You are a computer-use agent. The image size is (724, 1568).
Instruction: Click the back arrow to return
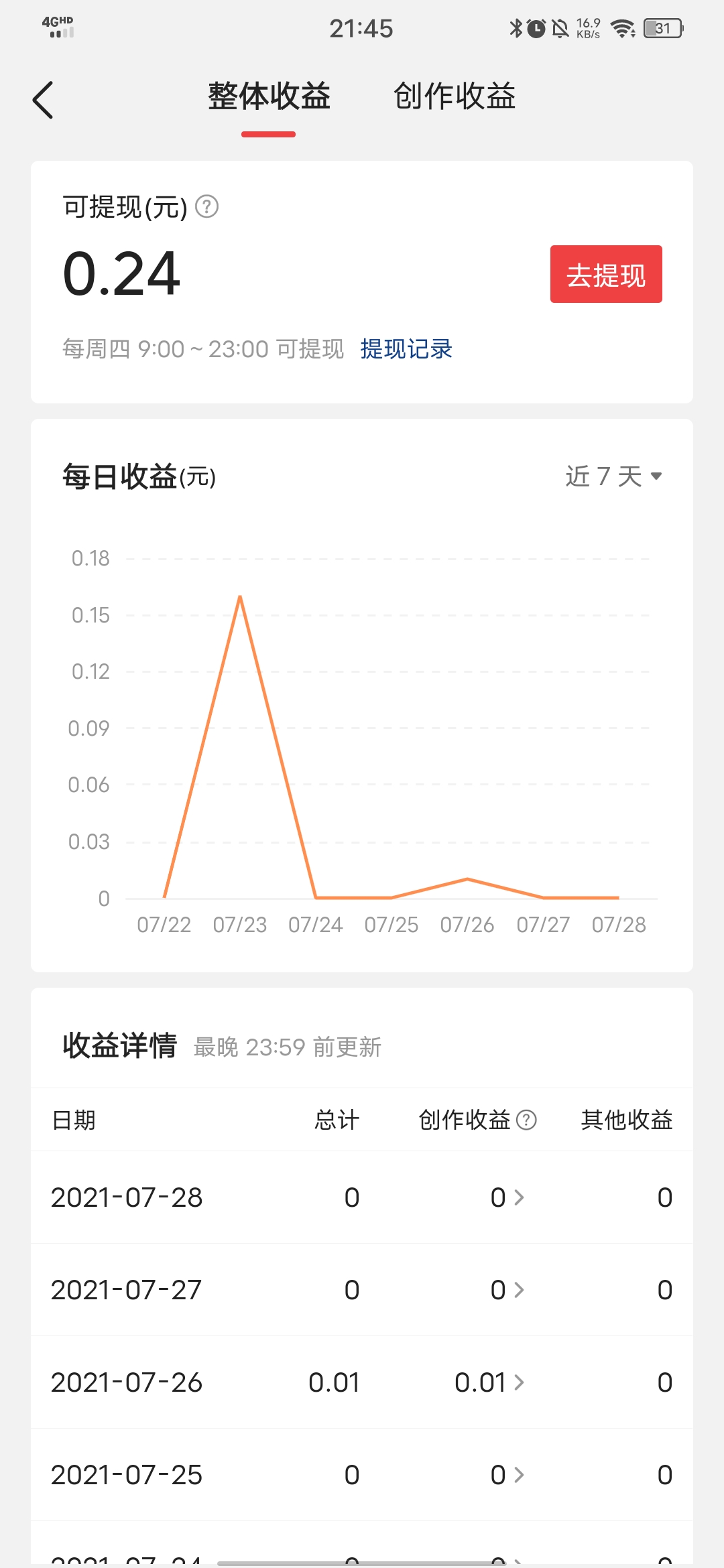pyautogui.click(x=43, y=98)
